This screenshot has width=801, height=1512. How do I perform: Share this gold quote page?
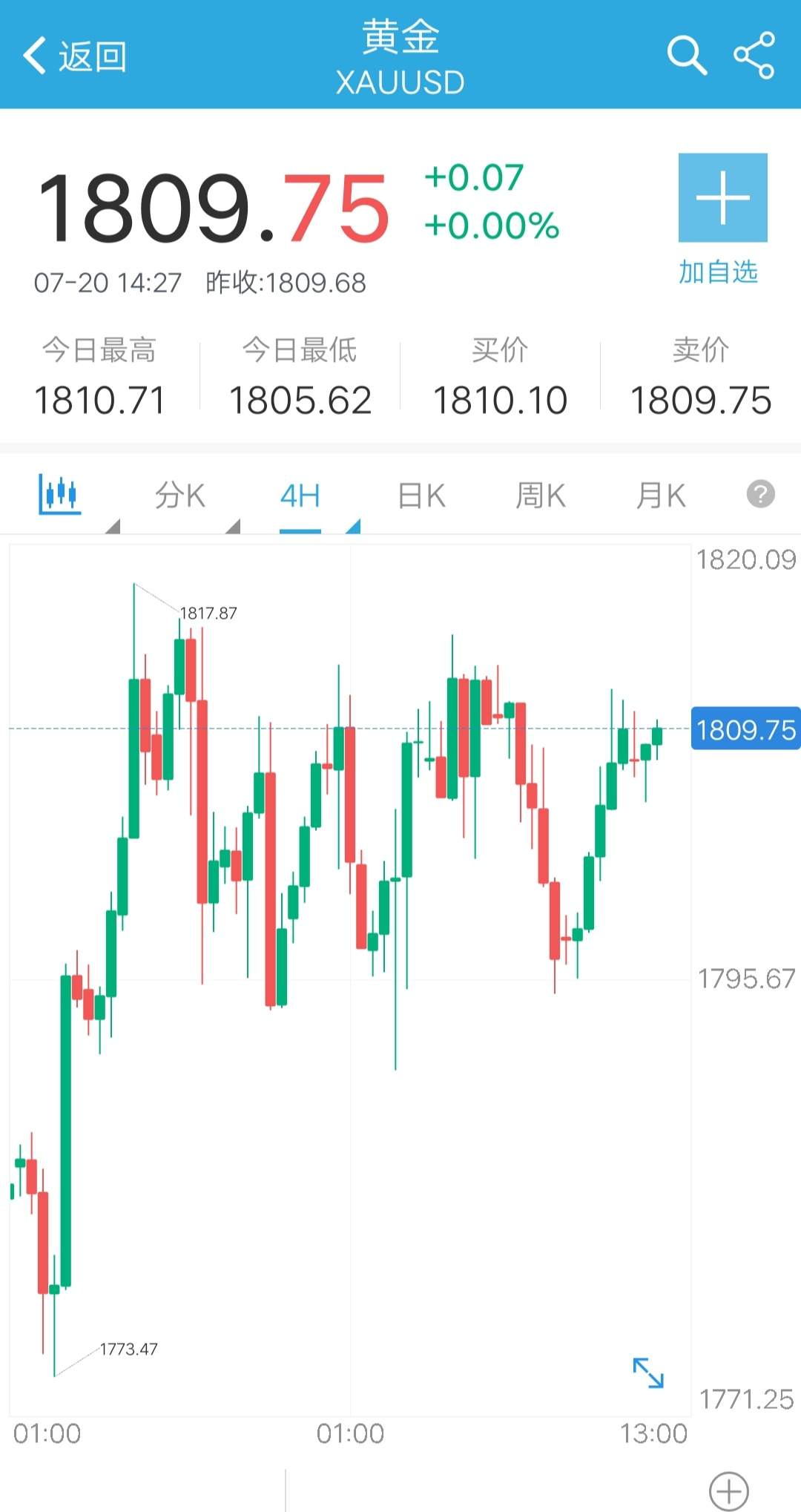(x=754, y=55)
